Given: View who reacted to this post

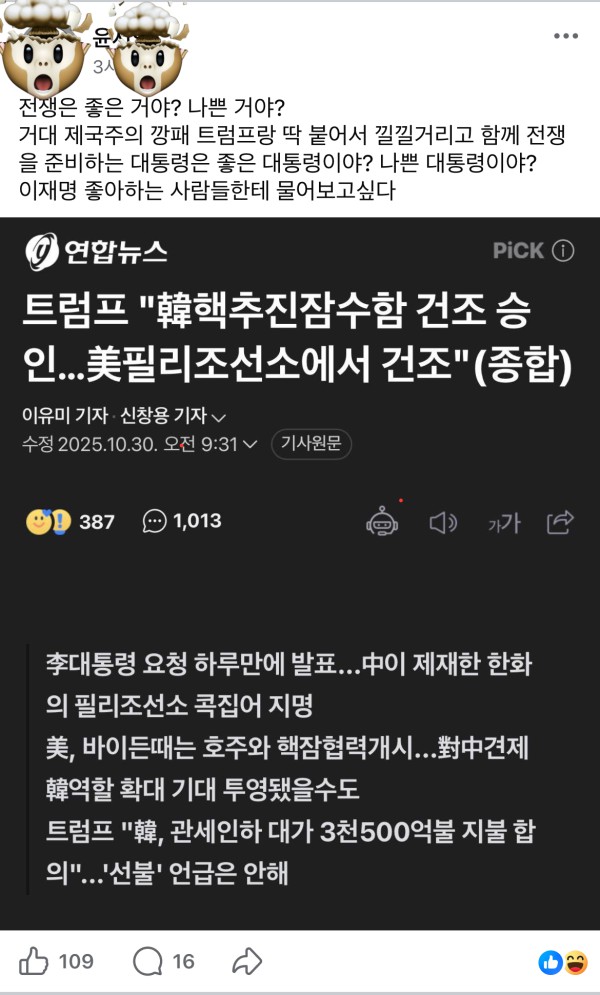Looking at the screenshot, I should 563,962.
